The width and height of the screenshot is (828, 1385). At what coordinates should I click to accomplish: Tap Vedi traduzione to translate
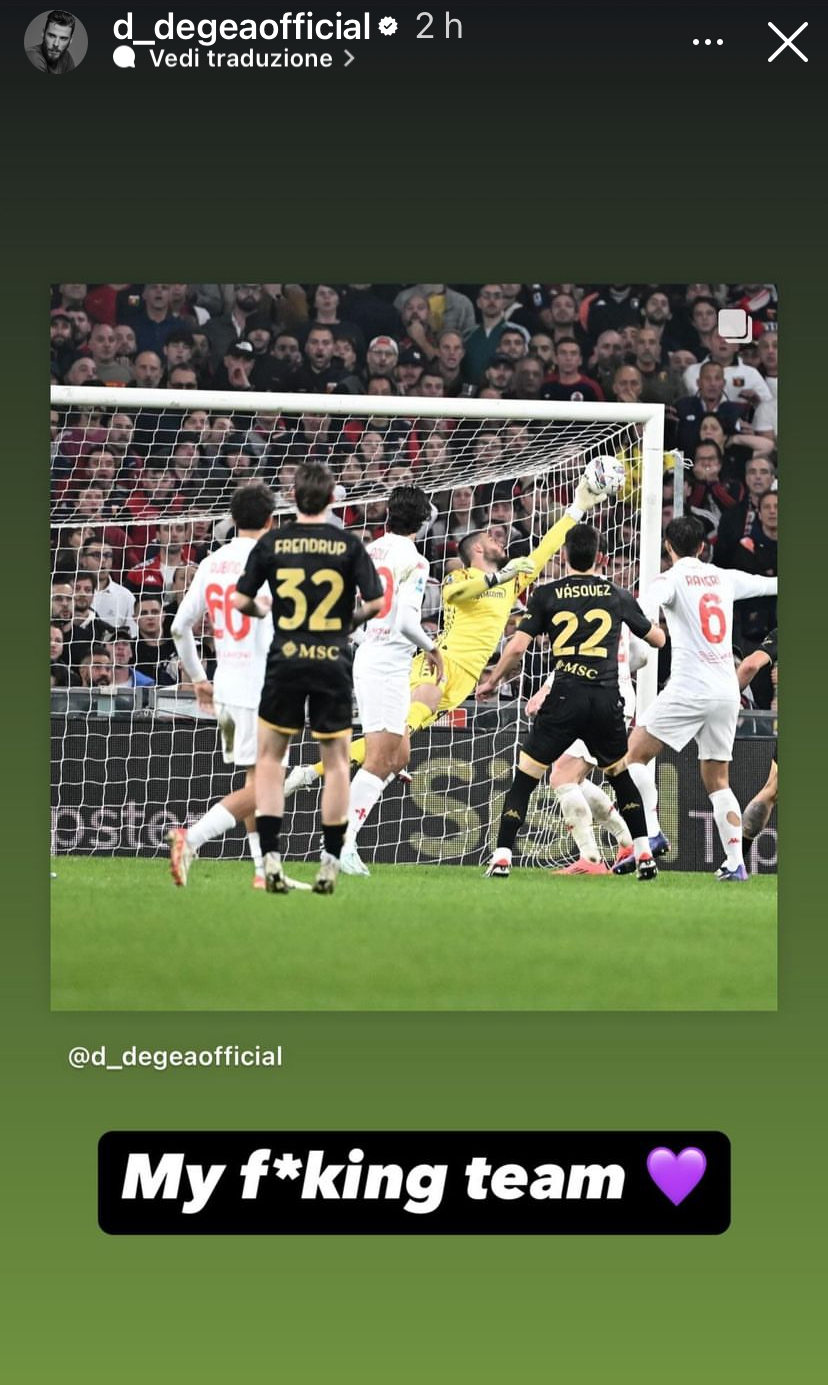pos(240,59)
